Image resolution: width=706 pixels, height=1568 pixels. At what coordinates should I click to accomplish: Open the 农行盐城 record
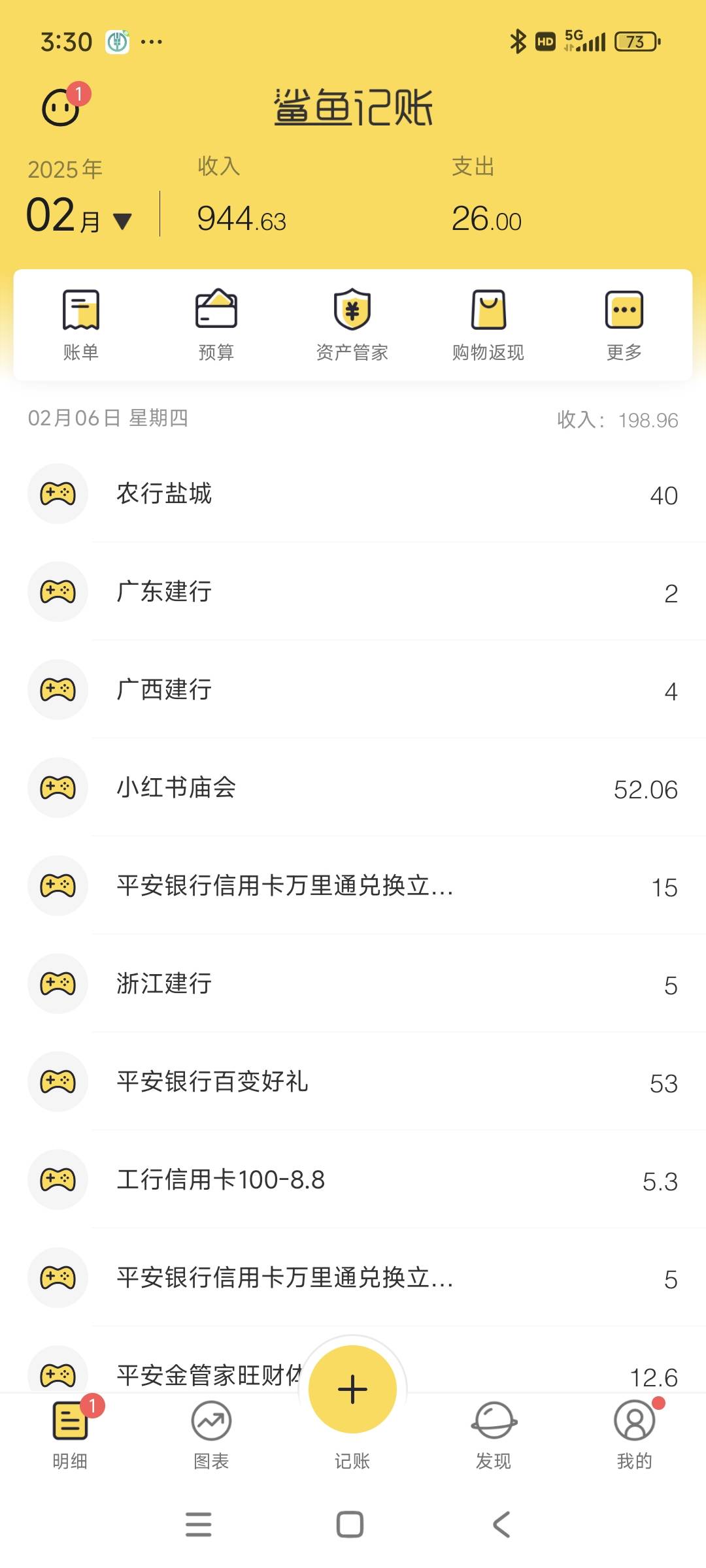click(353, 494)
